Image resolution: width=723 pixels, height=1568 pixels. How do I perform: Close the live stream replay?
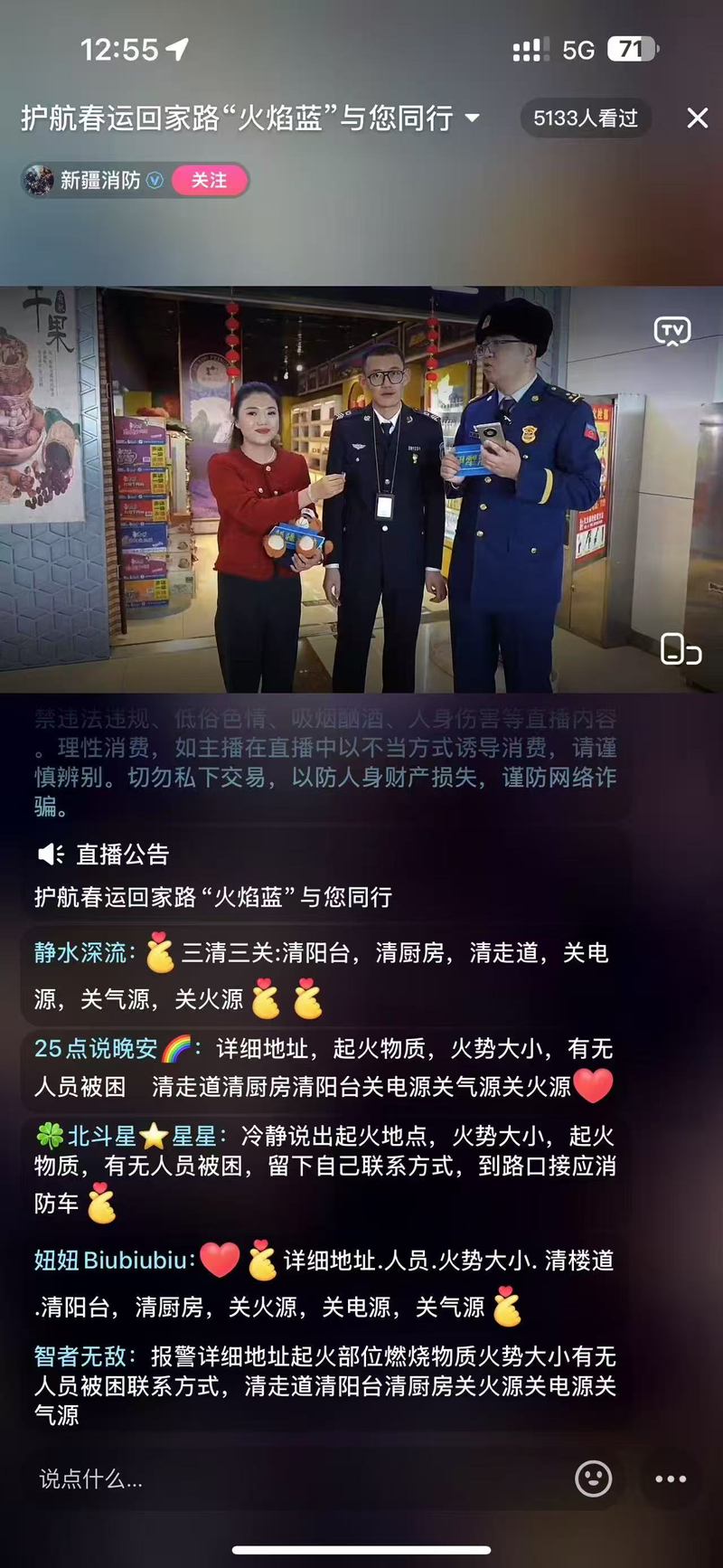(697, 118)
